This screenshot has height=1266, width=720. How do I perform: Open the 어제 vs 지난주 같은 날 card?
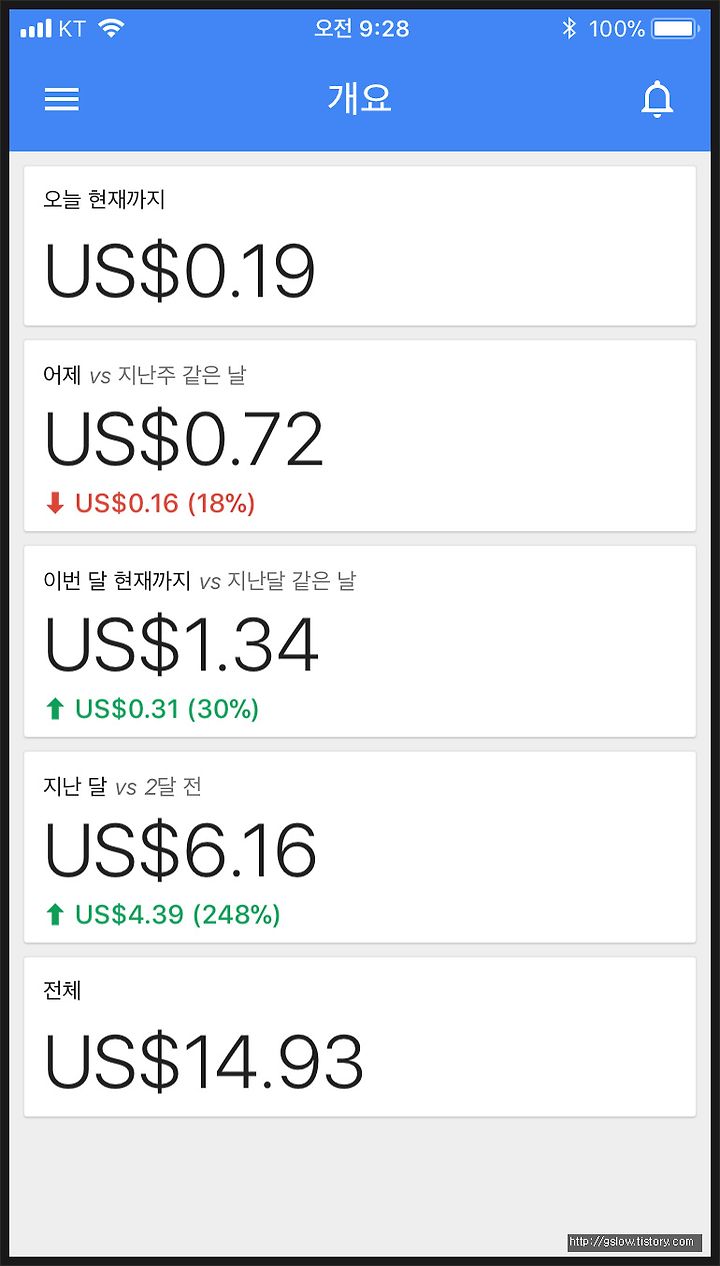[x=360, y=436]
